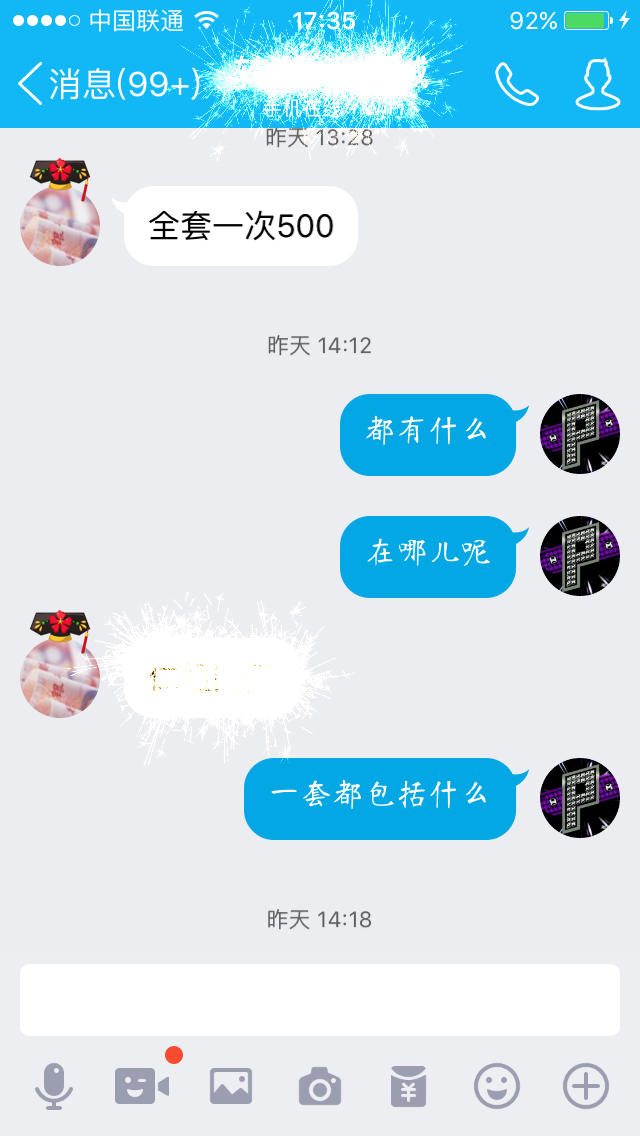Send a red envelope
This screenshot has height=1136, width=640.
coord(408,1086)
